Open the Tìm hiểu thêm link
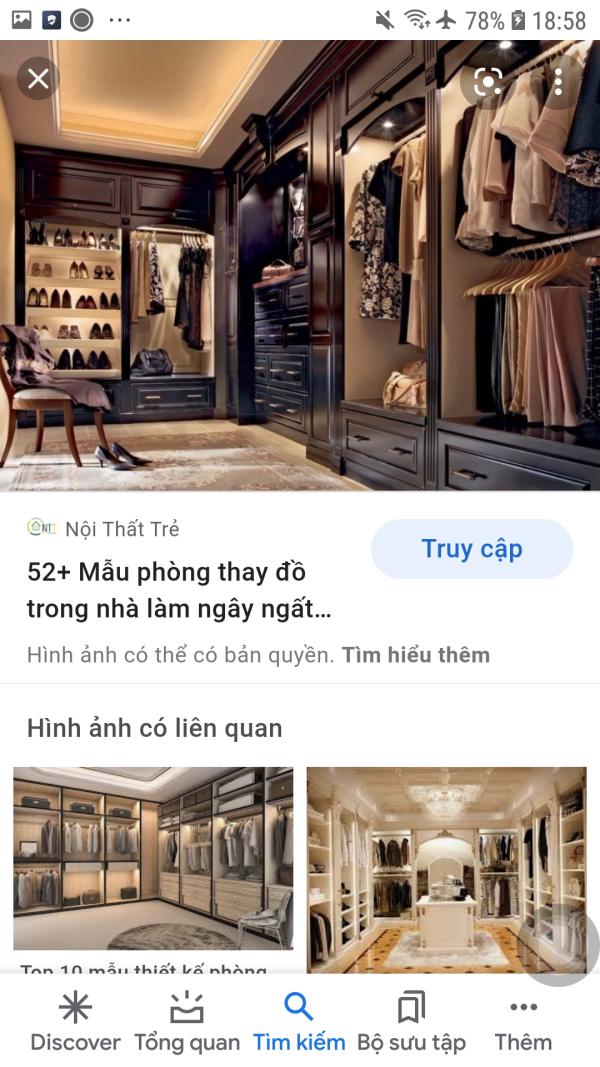 tap(416, 655)
